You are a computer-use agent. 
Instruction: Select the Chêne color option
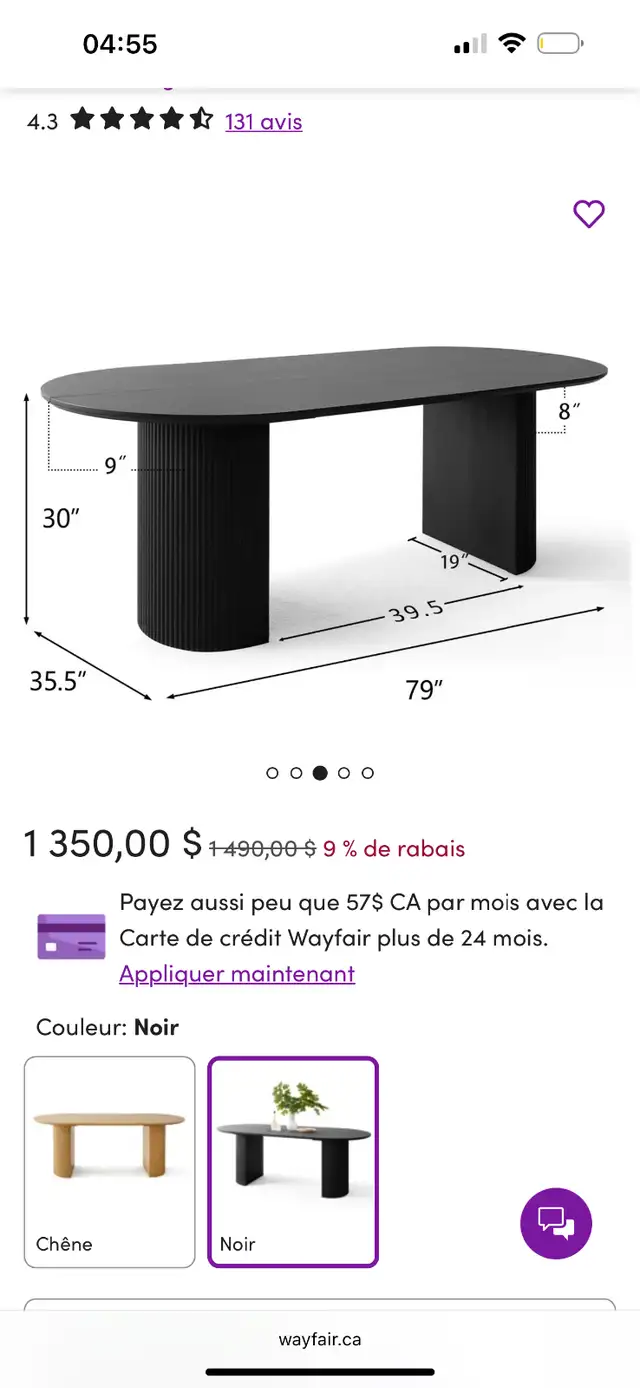[x=110, y=1162]
